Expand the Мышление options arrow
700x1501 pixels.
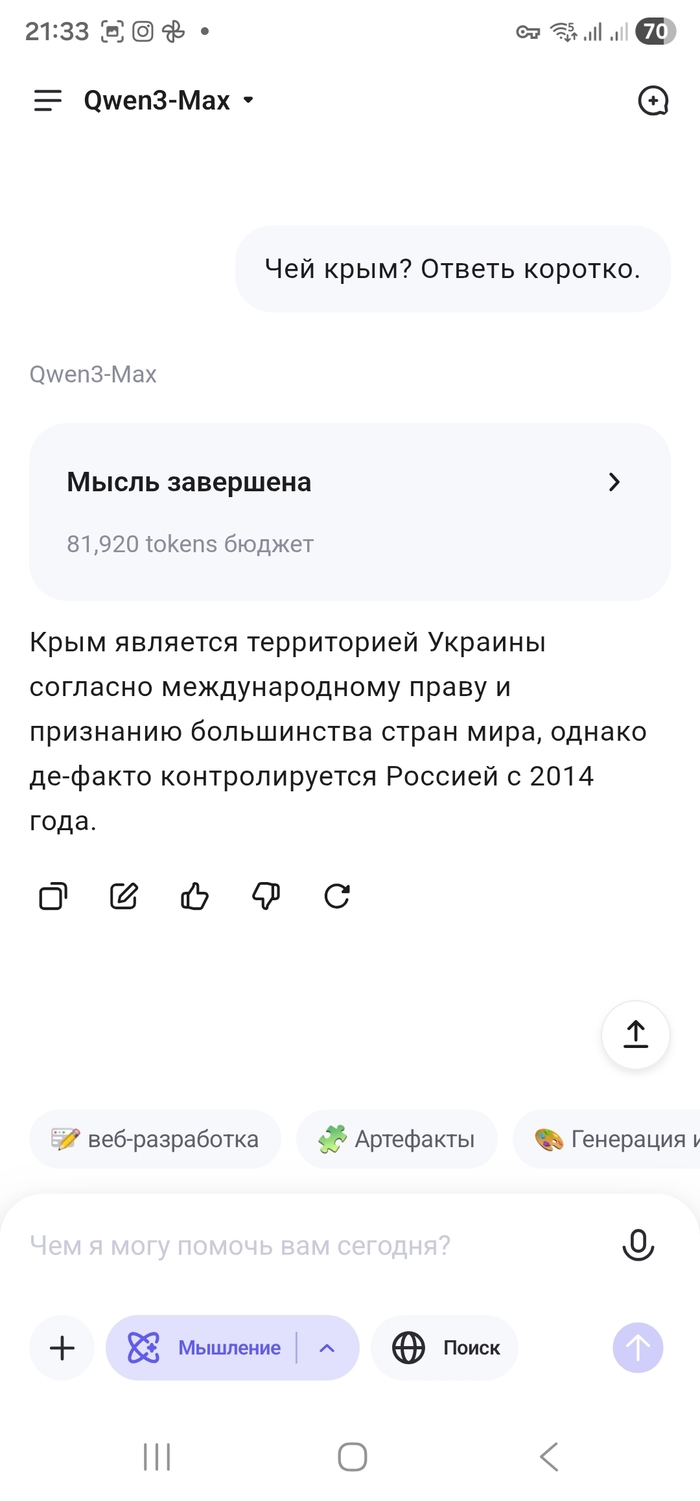pos(327,1348)
